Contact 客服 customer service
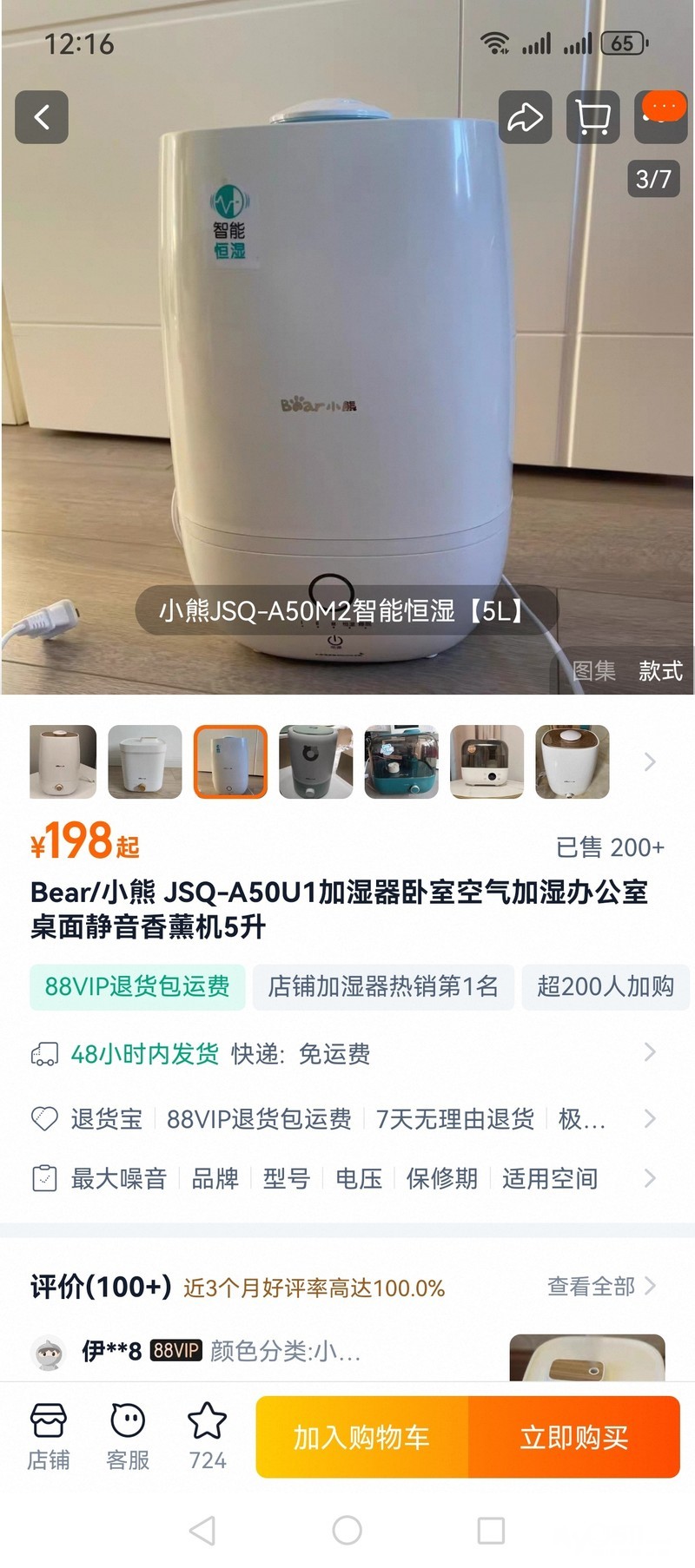Viewport: 695px width, 1568px height. 128,1437
